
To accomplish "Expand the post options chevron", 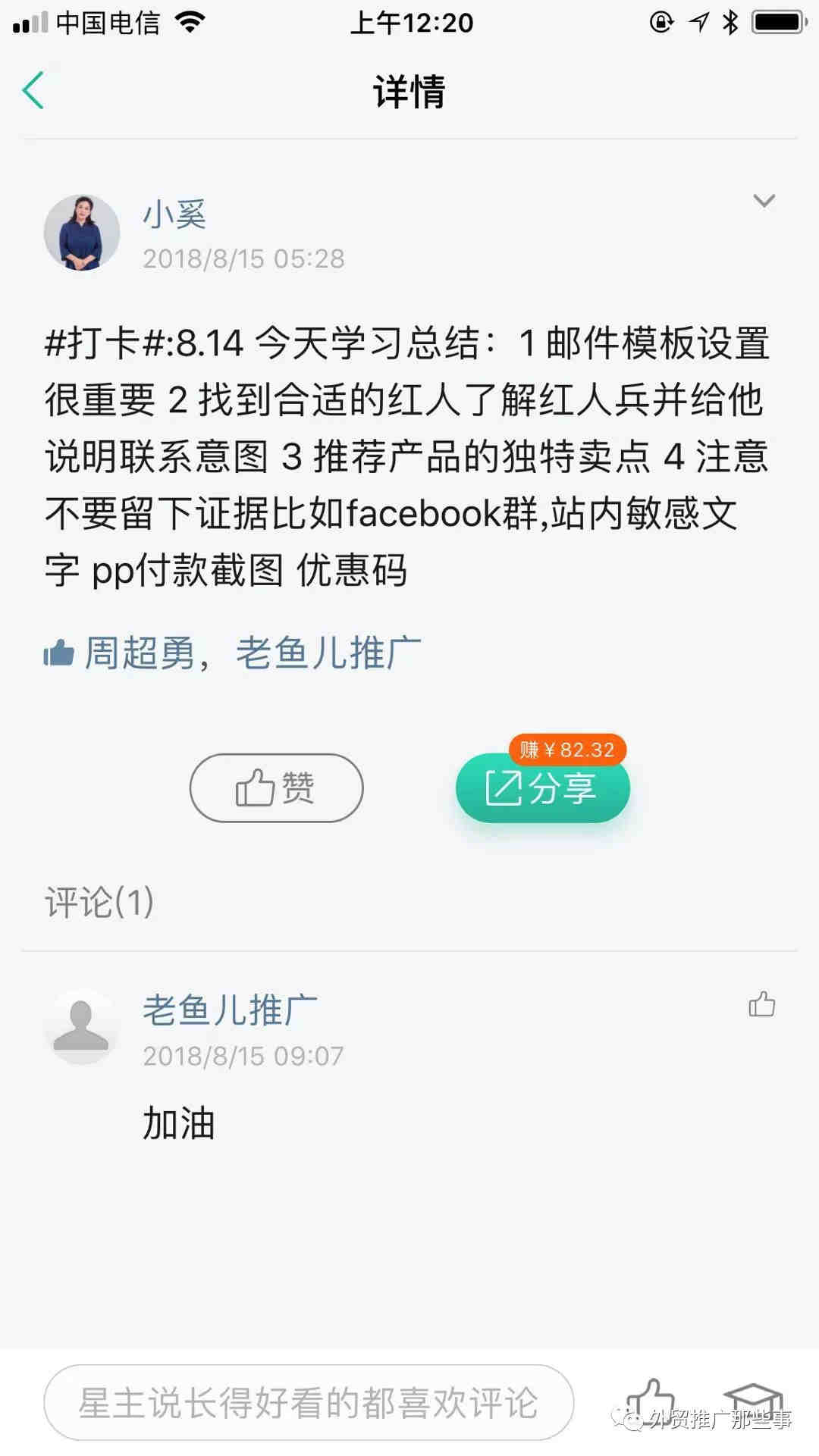I will click(x=763, y=201).
